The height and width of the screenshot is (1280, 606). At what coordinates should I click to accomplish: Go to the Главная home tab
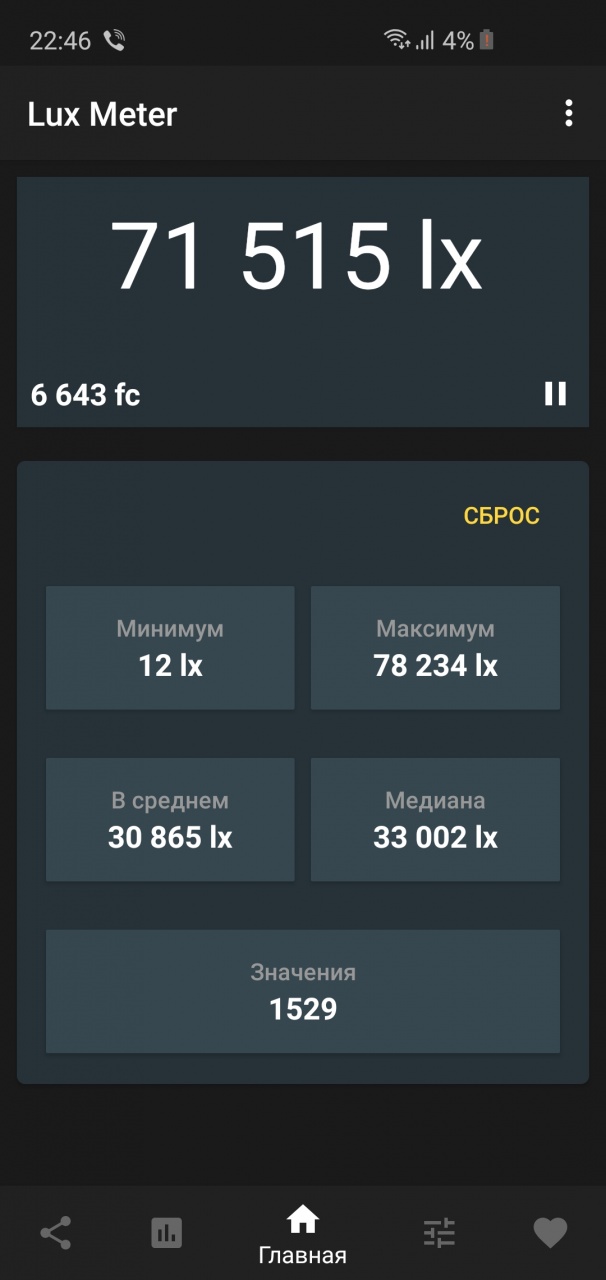point(302,1233)
